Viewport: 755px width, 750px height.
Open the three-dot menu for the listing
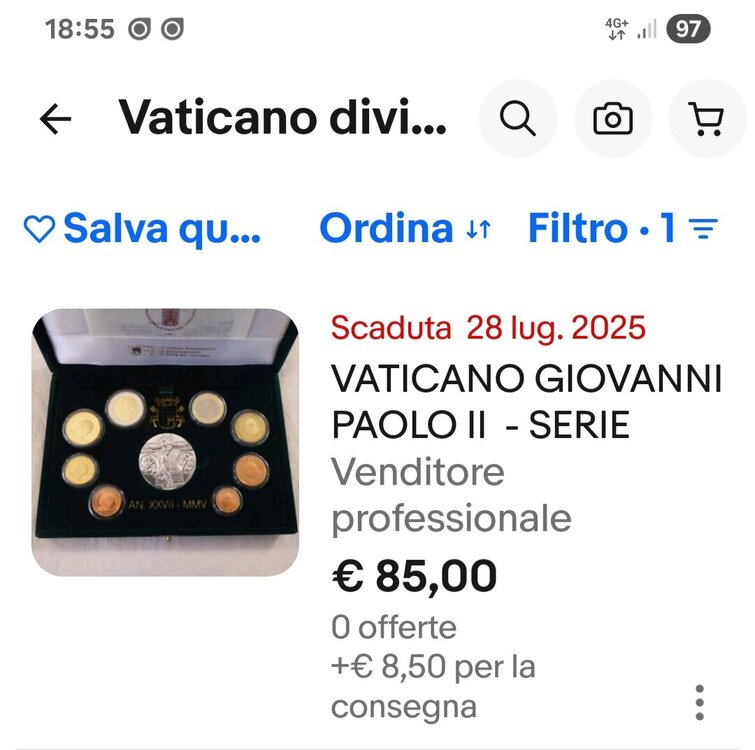(x=700, y=702)
